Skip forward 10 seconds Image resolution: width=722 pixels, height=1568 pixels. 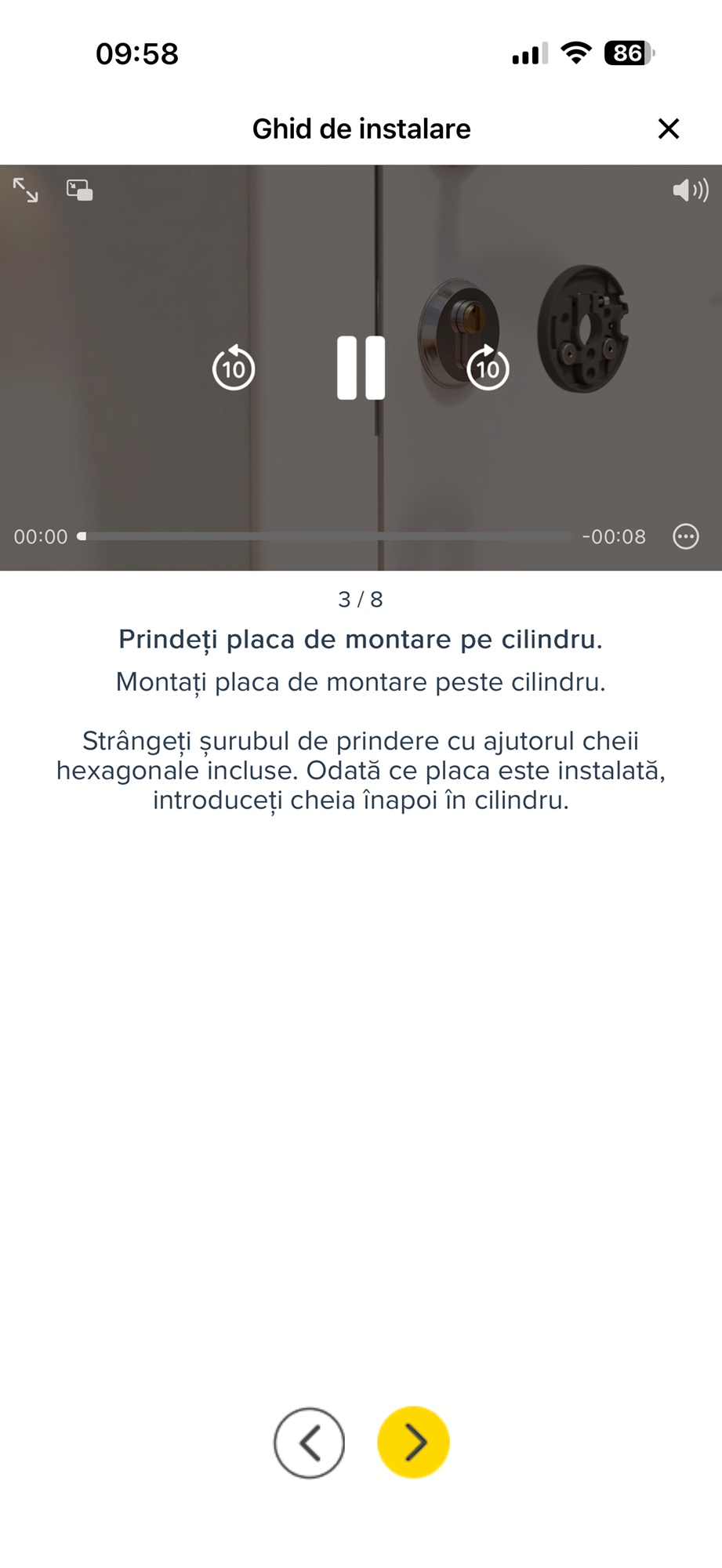(488, 368)
